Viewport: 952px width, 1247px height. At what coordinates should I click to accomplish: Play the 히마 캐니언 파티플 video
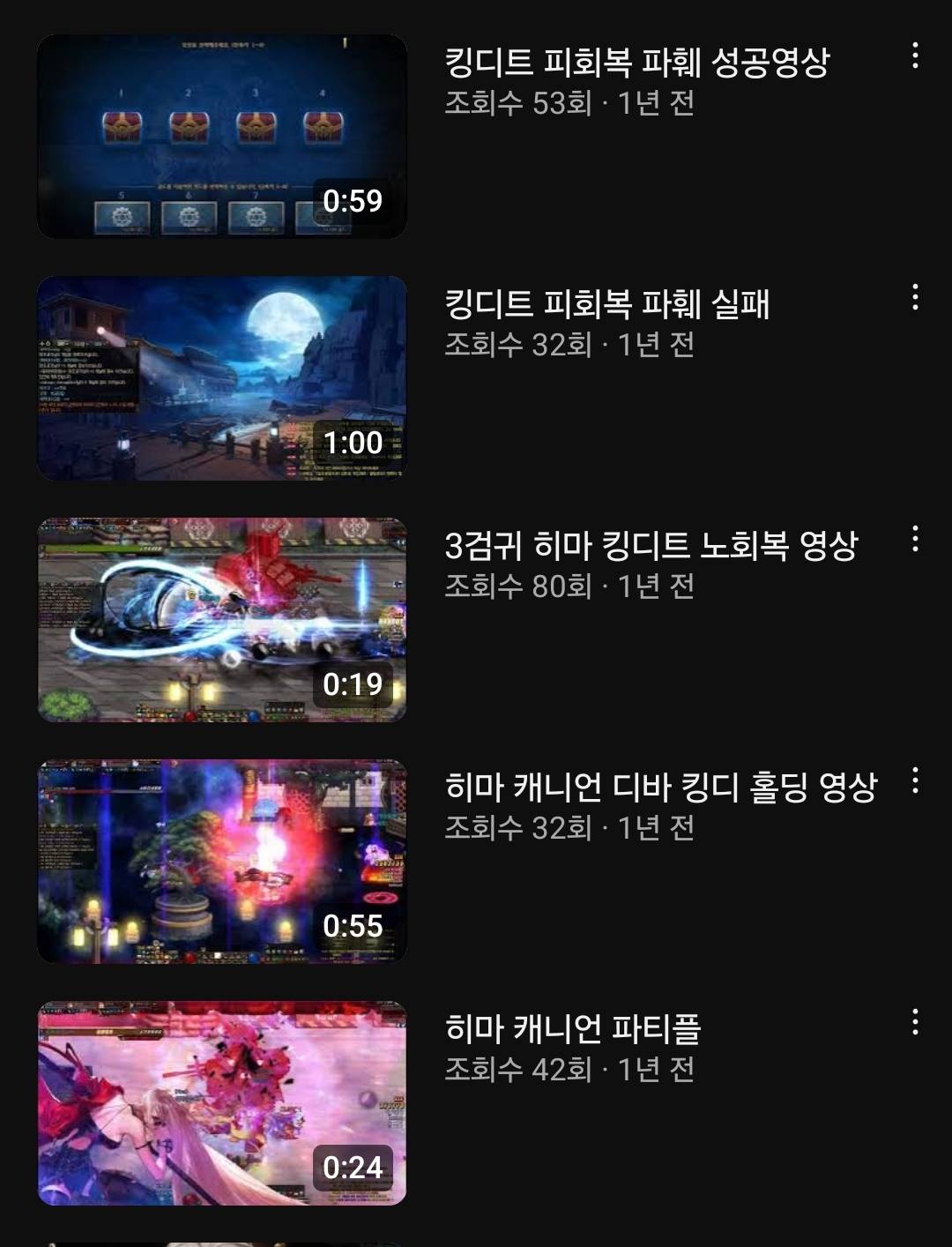pyautogui.click(x=221, y=1103)
